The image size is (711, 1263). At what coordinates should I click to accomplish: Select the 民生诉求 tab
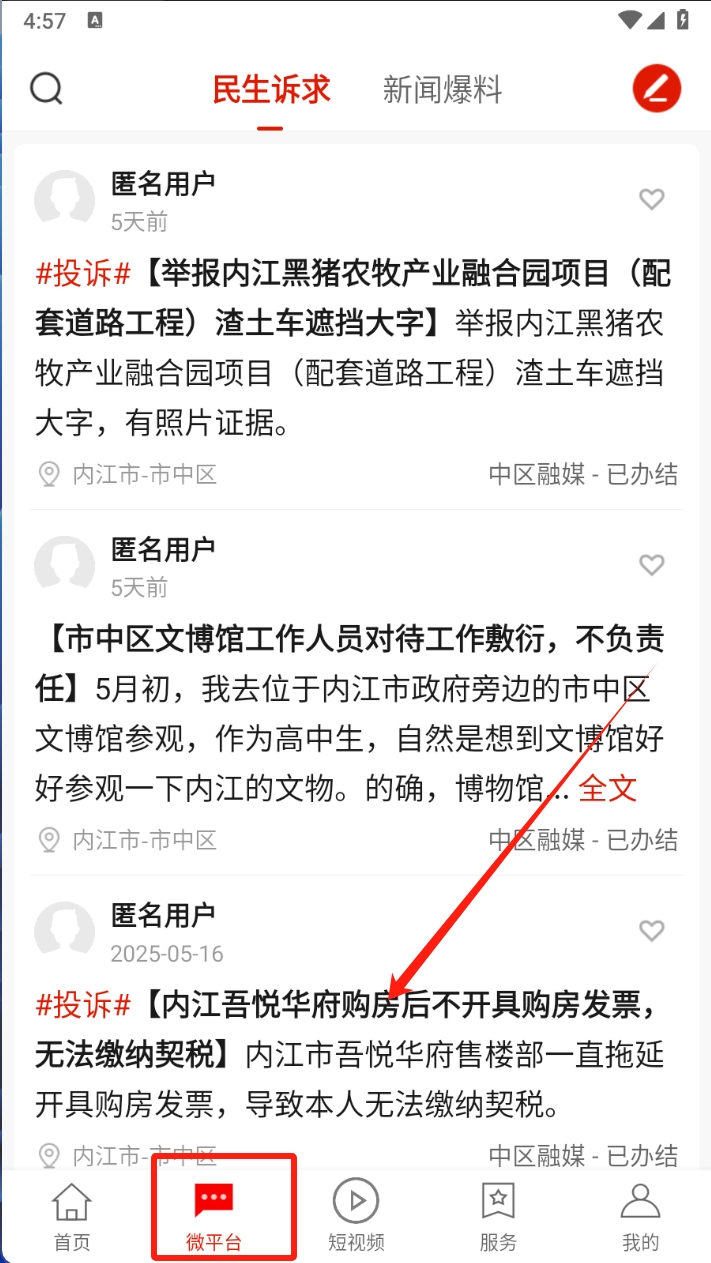point(270,90)
